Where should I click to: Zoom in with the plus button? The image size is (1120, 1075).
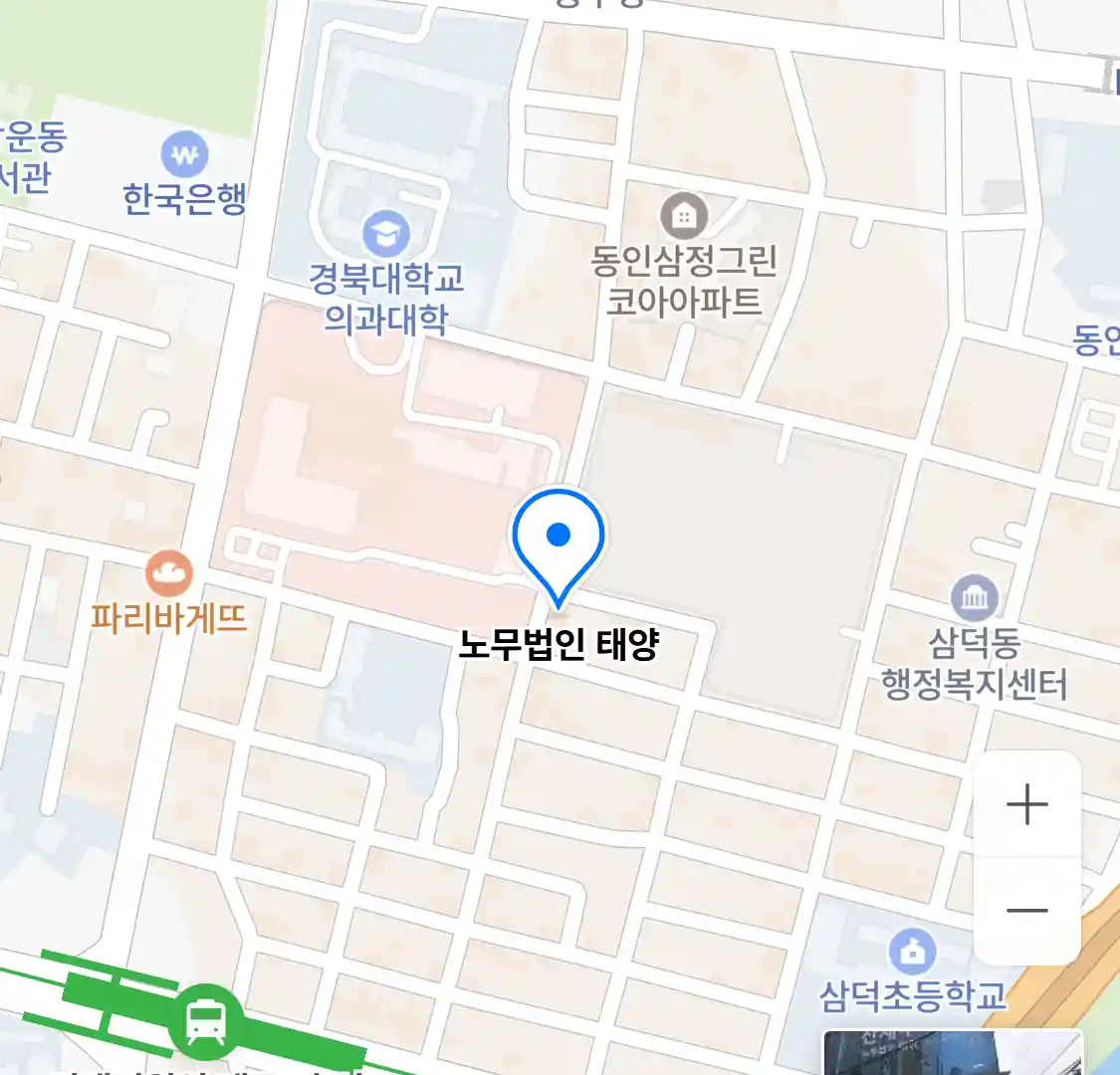click(x=1026, y=804)
